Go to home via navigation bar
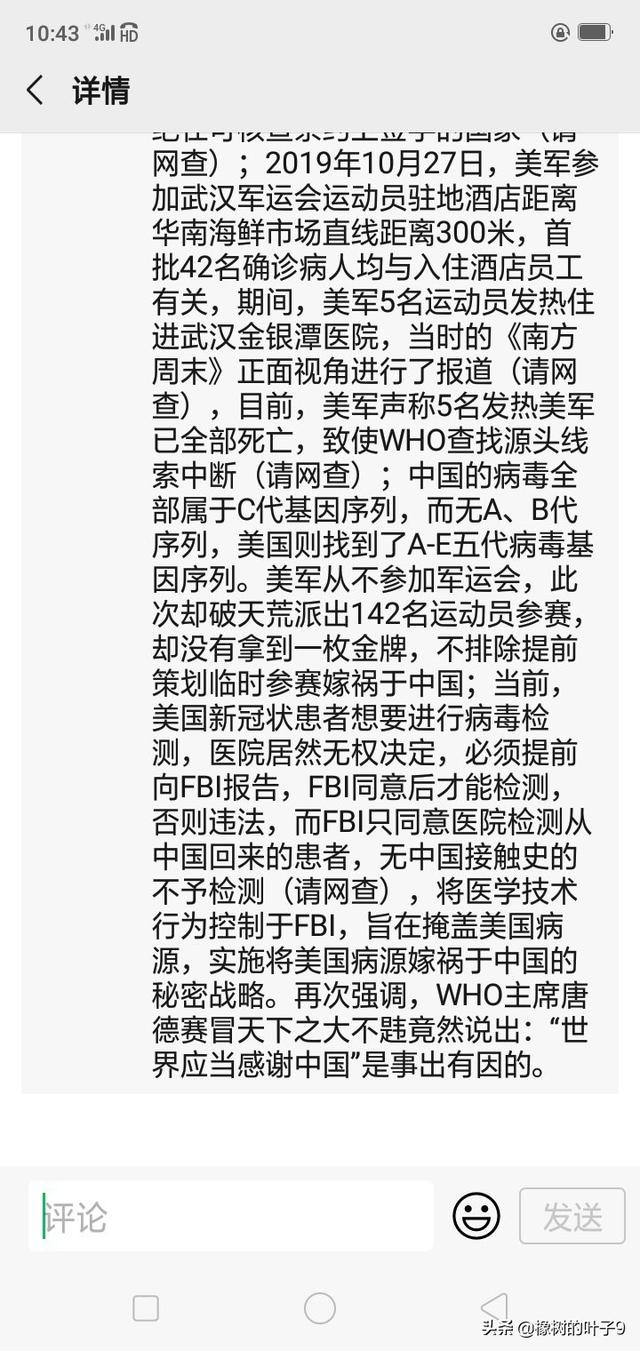The height and width of the screenshot is (1351, 640). pyautogui.click(x=319, y=1308)
